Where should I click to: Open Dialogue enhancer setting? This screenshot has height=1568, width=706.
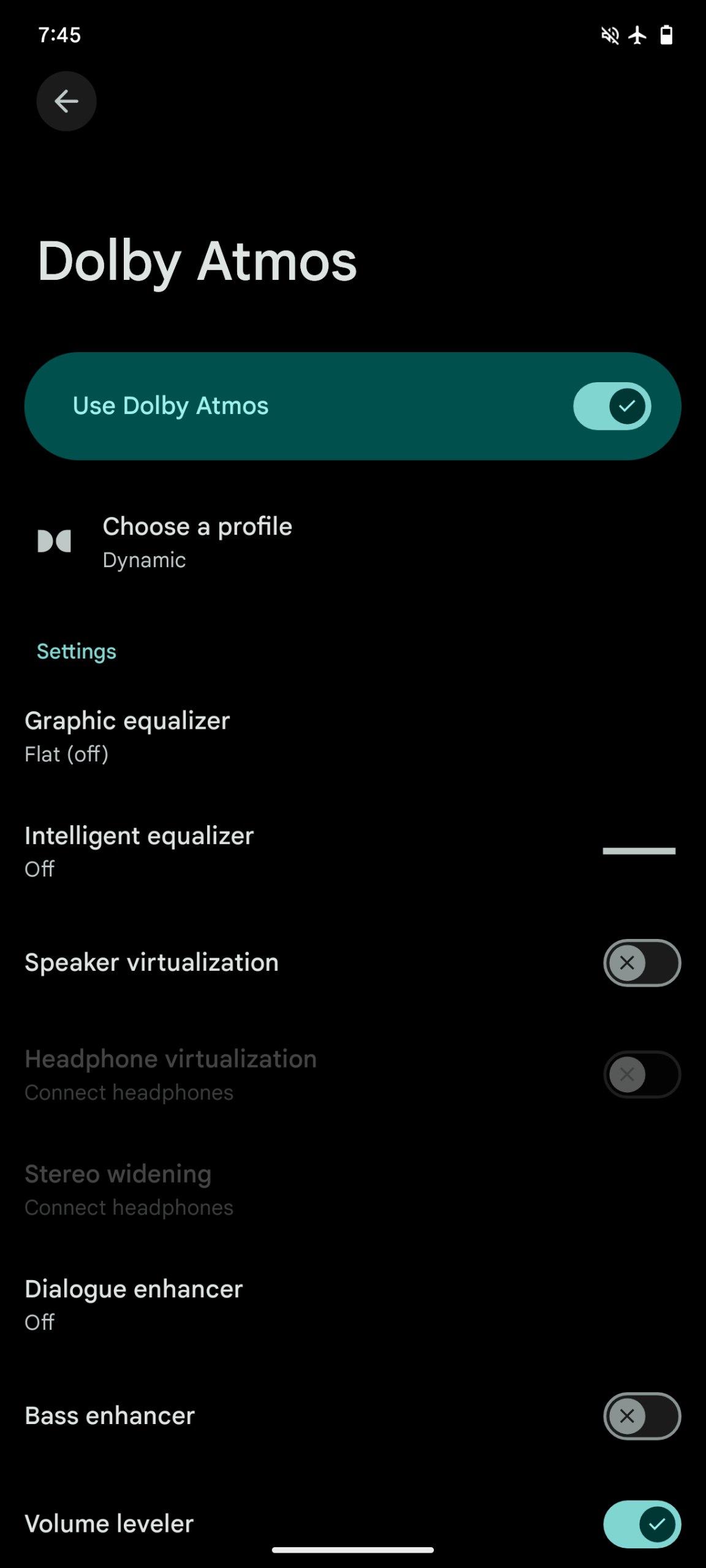(134, 1305)
